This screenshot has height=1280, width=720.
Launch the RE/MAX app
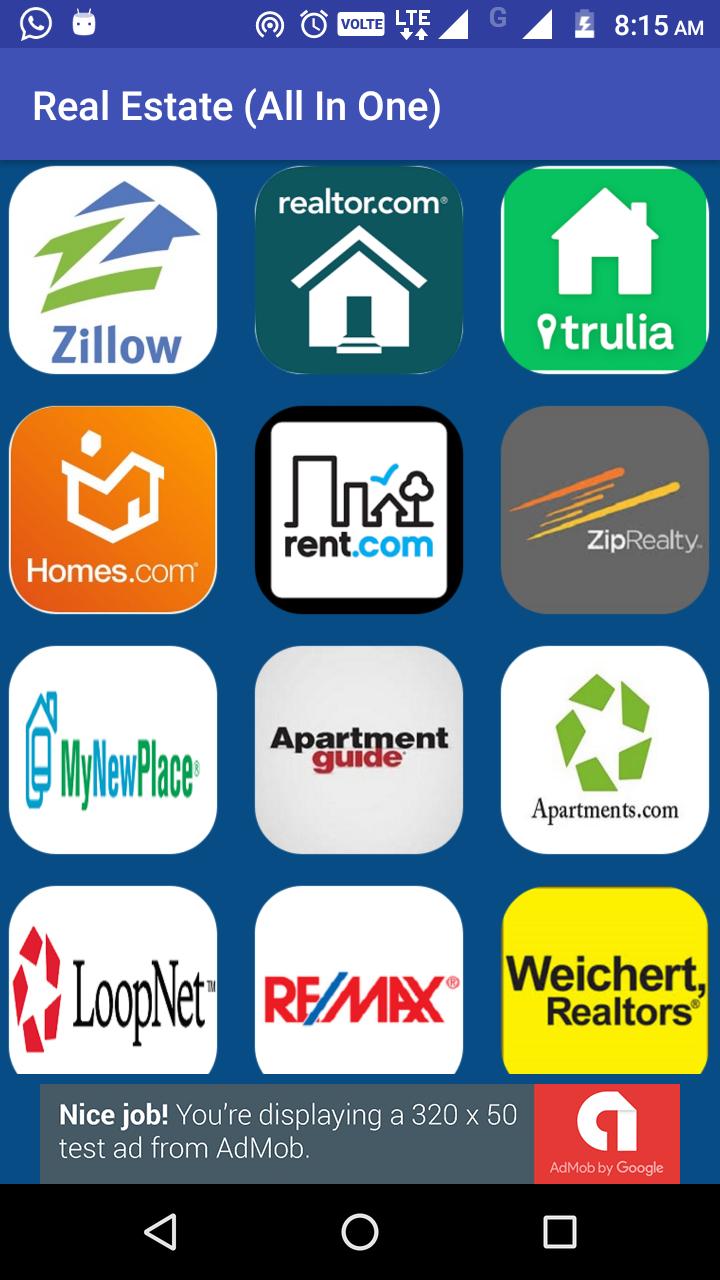[358, 982]
